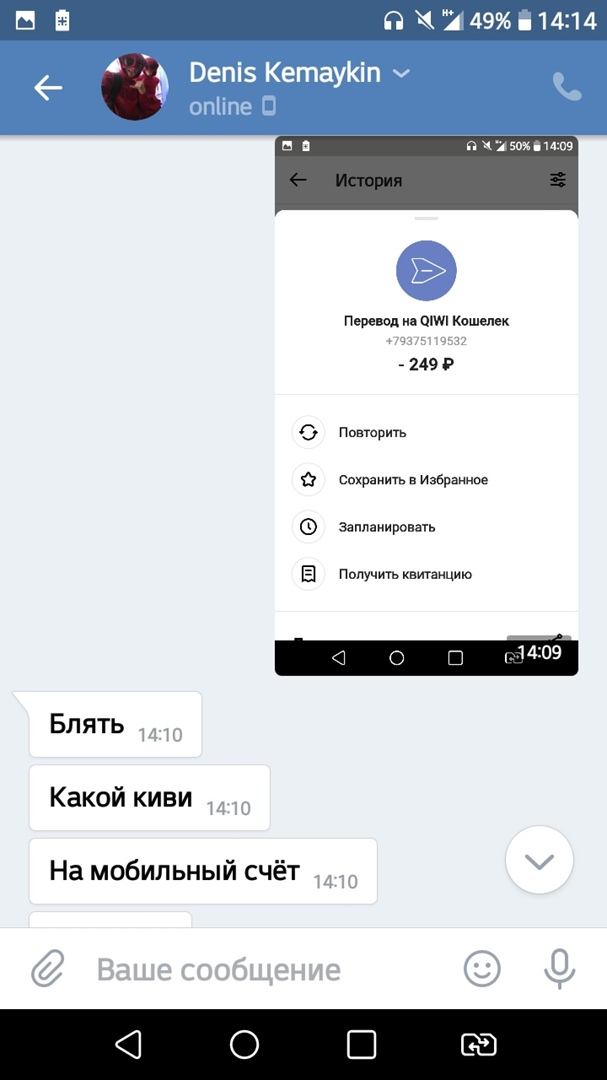Record a voice message
607x1080 pixels.
(x=559, y=968)
